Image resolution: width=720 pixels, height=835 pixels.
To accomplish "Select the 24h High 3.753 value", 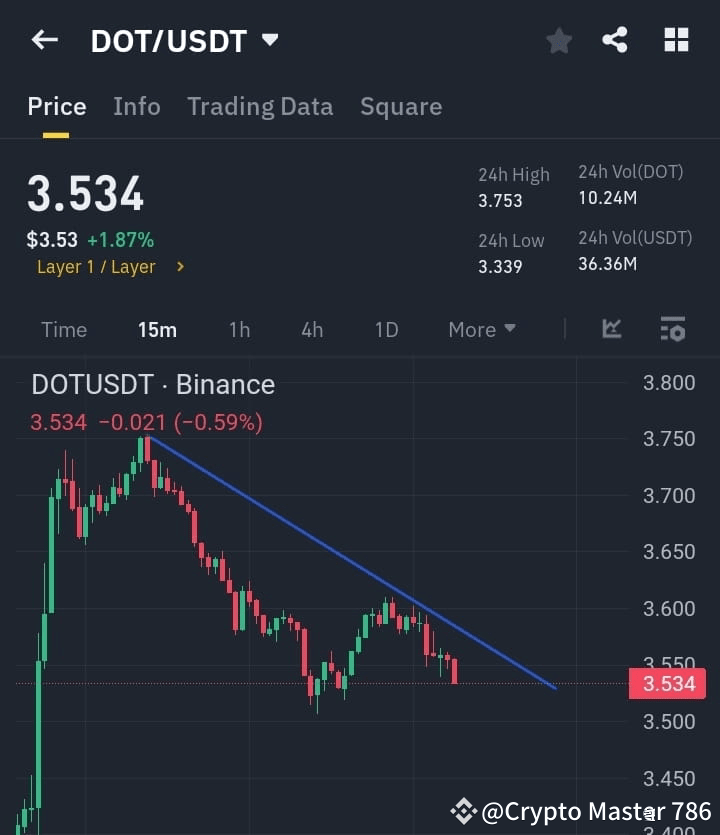I will point(498,200).
